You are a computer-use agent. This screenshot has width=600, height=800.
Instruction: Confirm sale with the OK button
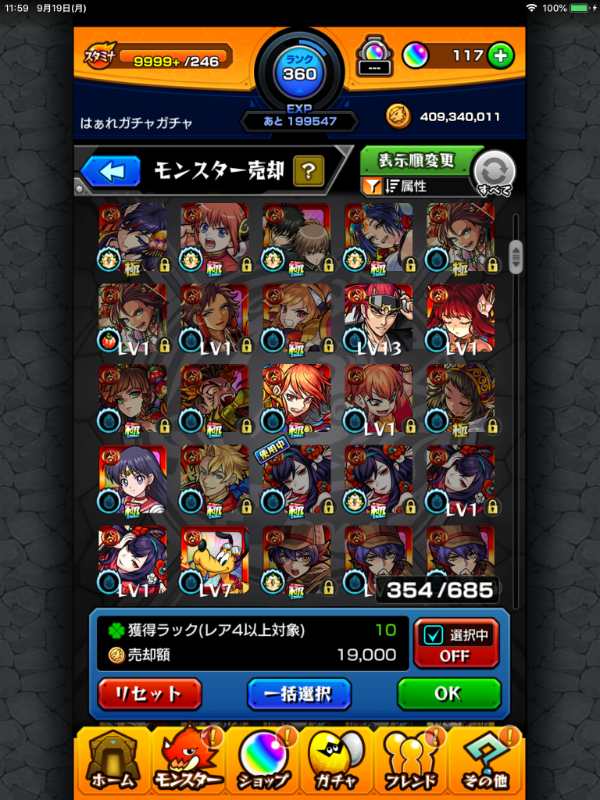(448, 693)
